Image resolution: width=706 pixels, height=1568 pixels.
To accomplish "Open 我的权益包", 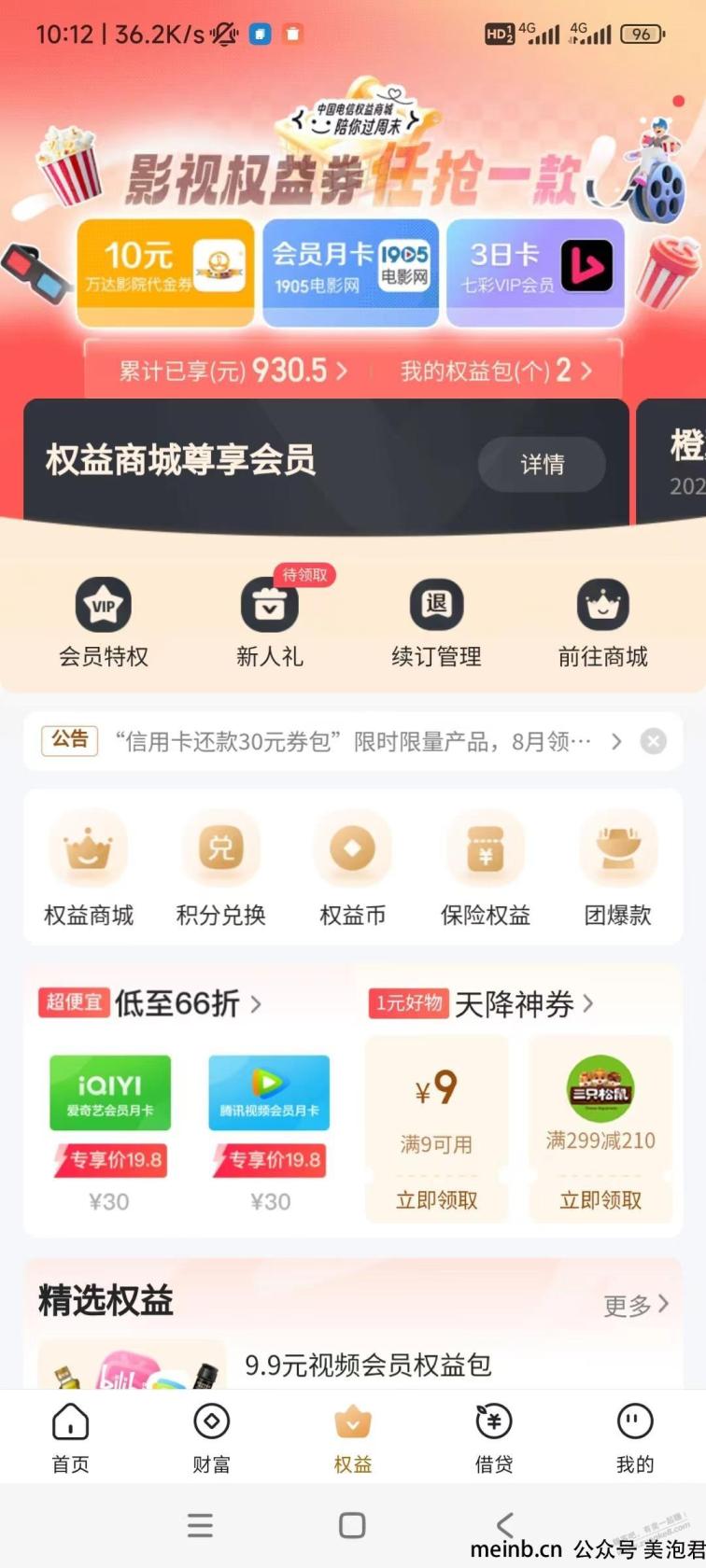I will [x=496, y=371].
